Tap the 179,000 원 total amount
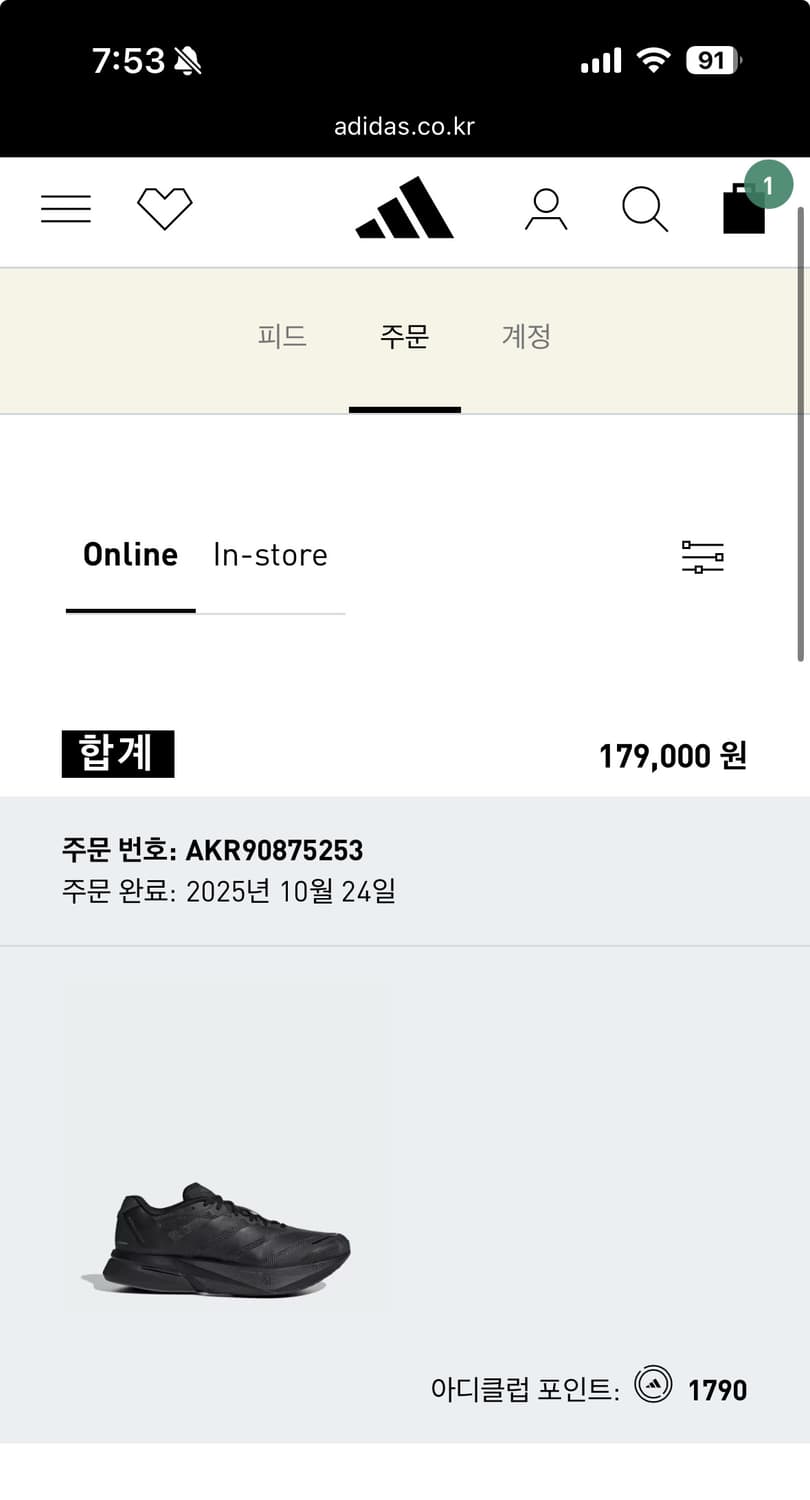Image resolution: width=810 pixels, height=1500 pixels. point(672,756)
